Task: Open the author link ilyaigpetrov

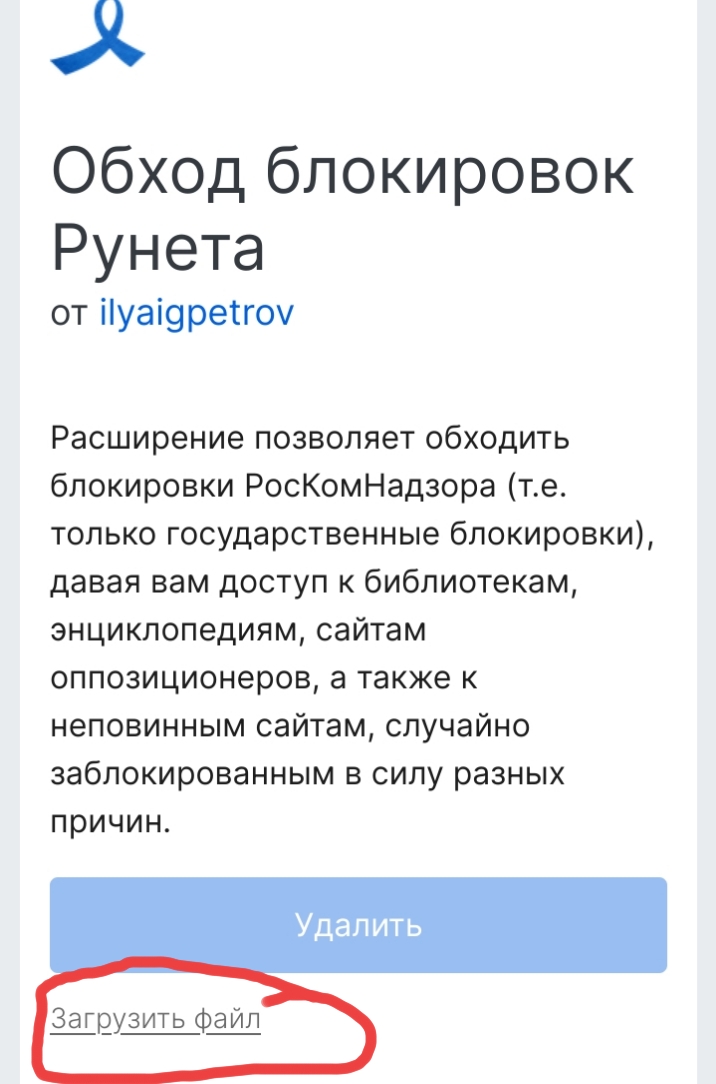Action: coord(197,314)
